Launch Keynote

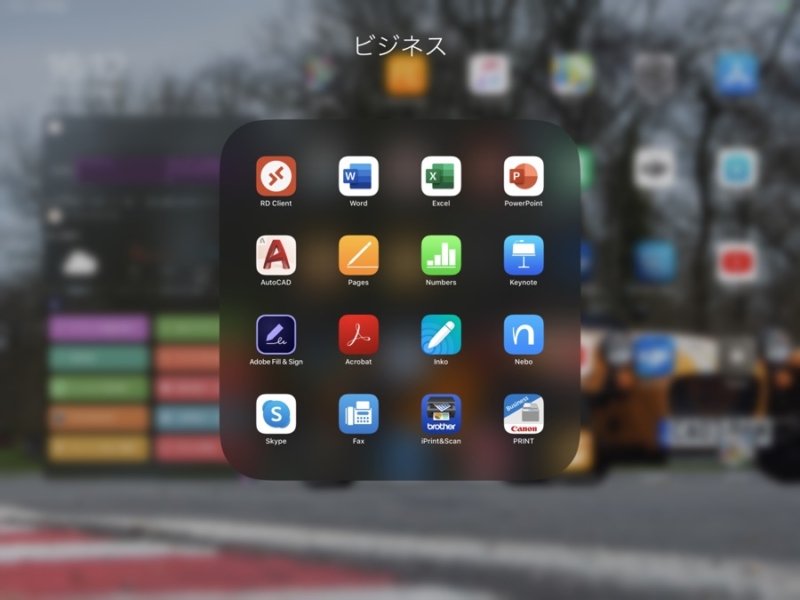point(523,255)
